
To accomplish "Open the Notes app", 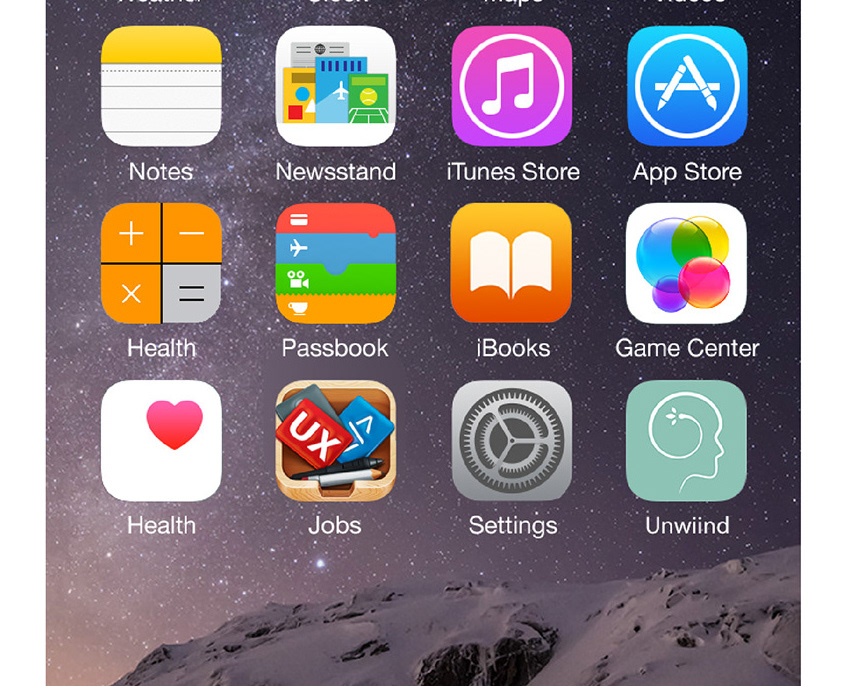I will pyautogui.click(x=161, y=87).
